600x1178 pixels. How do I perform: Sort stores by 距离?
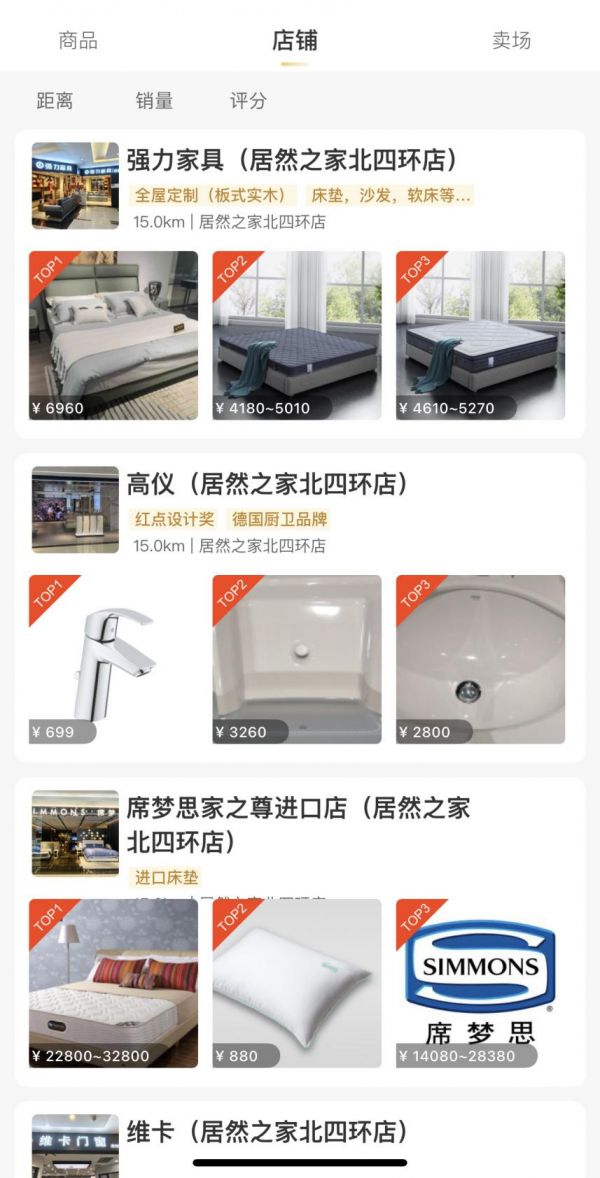click(55, 101)
